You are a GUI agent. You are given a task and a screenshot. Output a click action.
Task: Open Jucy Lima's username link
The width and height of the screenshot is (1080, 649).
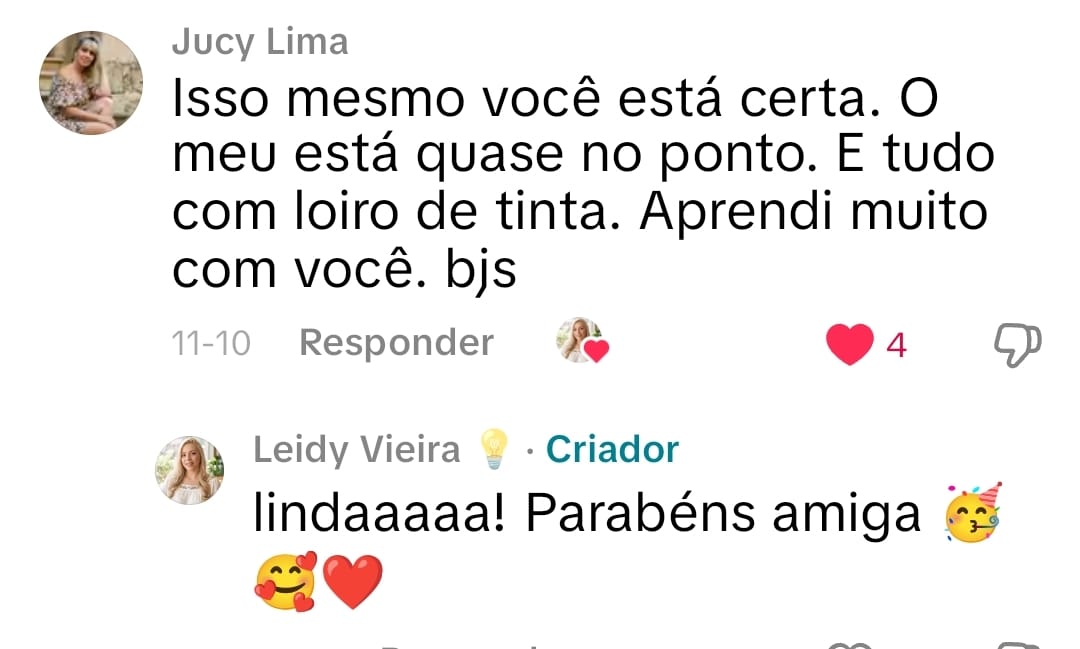coord(259,42)
